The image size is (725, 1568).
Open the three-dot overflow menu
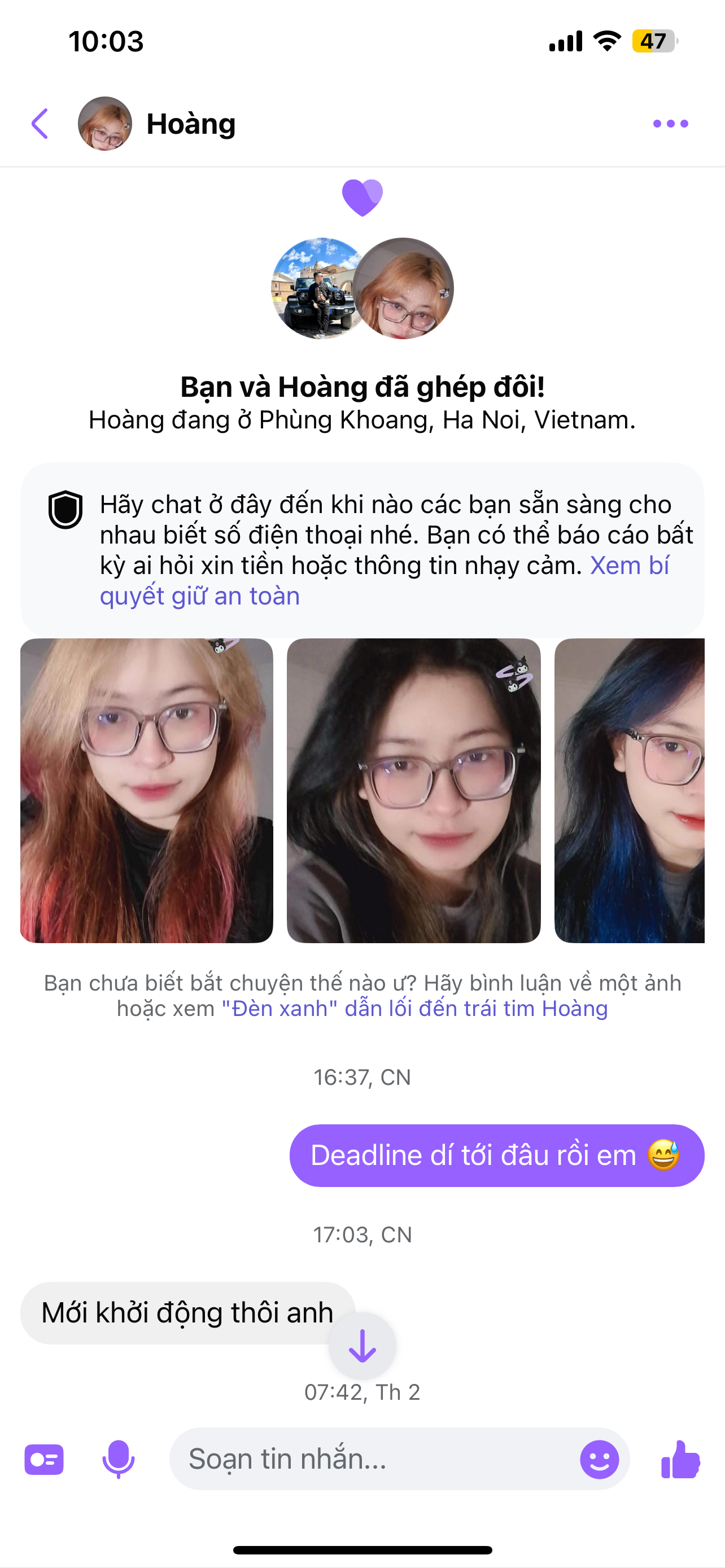click(x=670, y=124)
